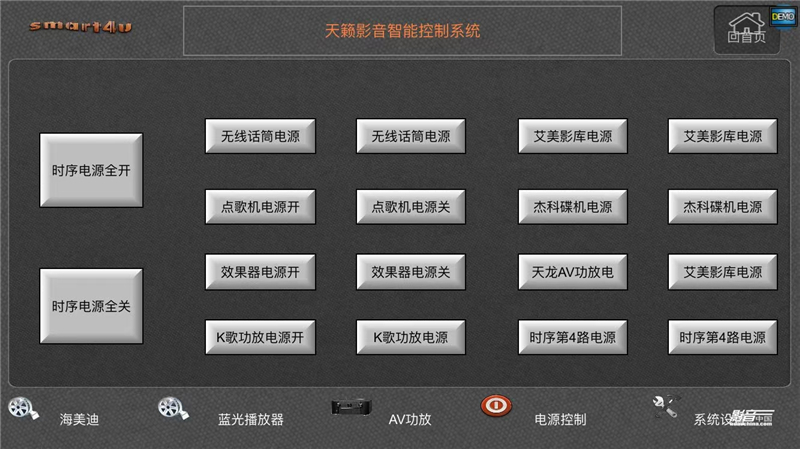
Task: Switch on 效果器电源开
Action: (260, 272)
